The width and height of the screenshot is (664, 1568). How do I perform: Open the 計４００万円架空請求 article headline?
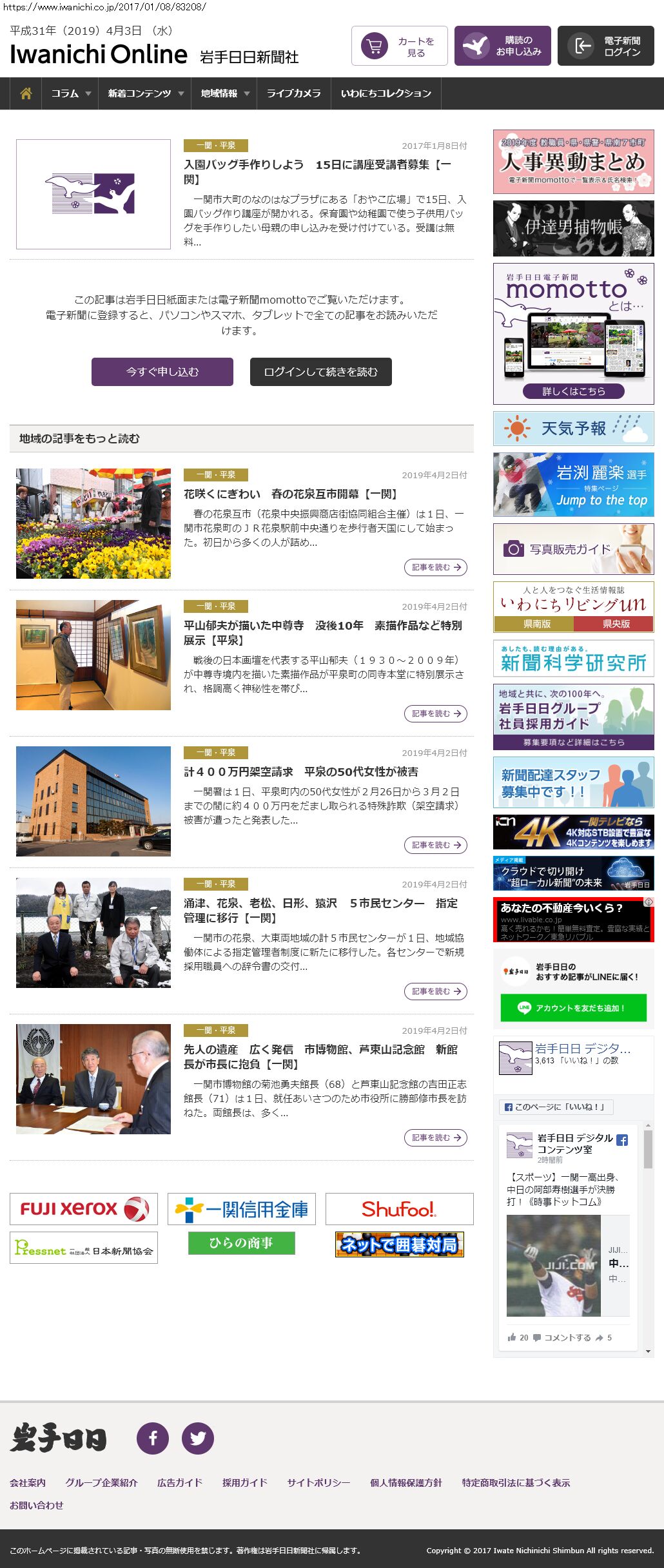pos(301,771)
